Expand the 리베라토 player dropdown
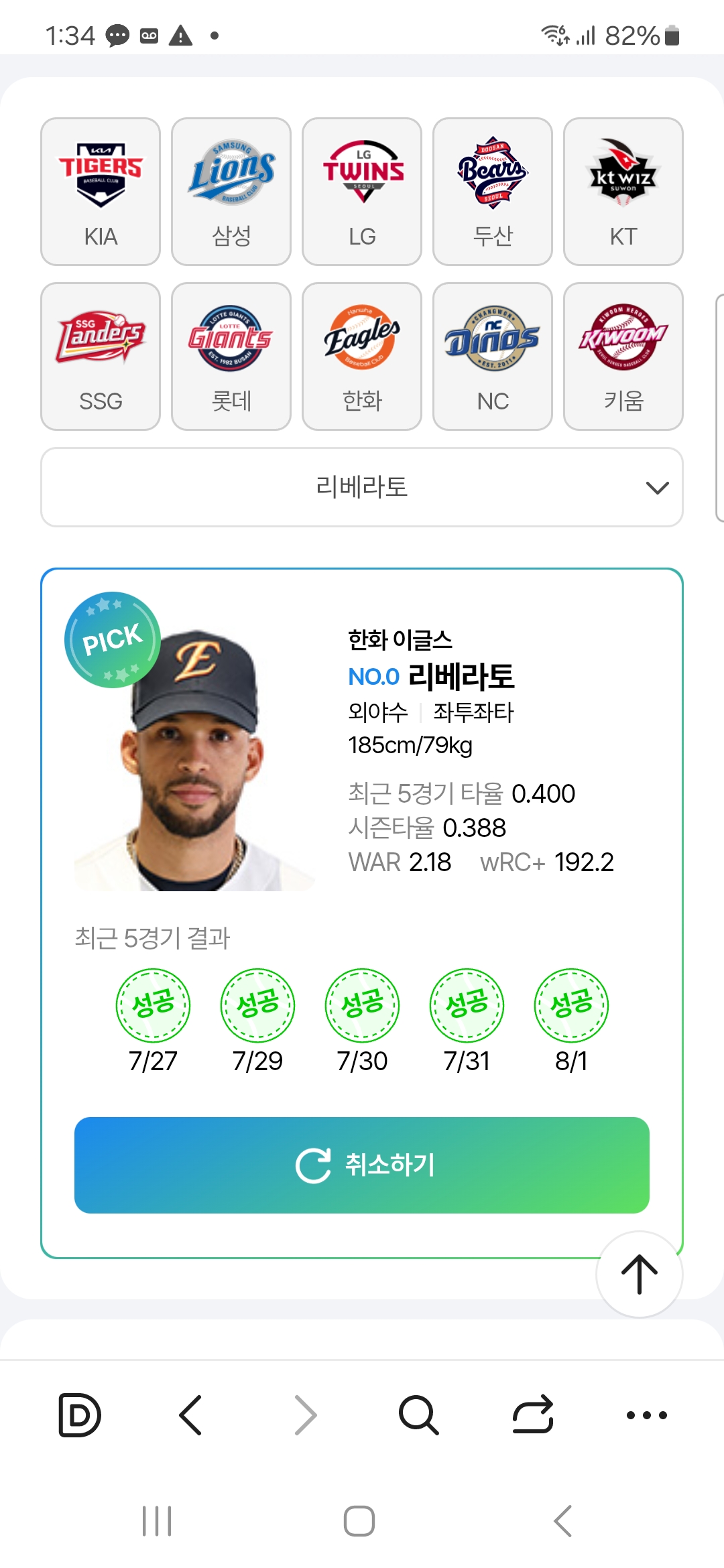Viewport: 724px width, 1568px height. tap(362, 487)
